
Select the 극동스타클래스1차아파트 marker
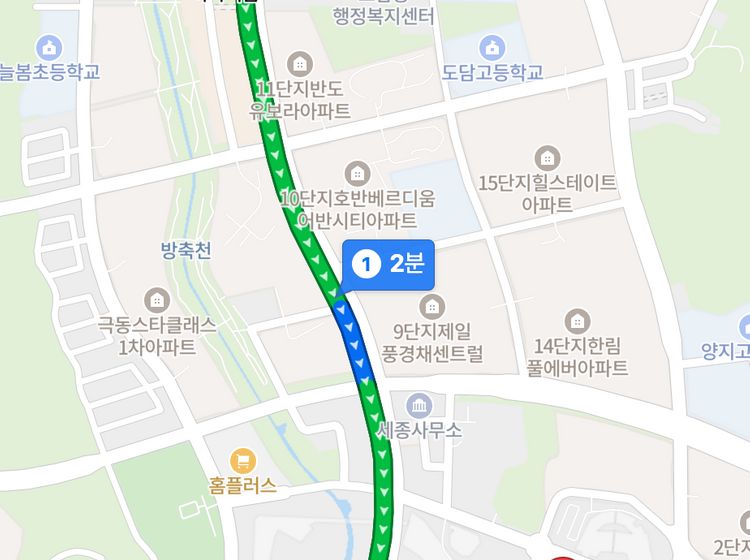pos(157,299)
